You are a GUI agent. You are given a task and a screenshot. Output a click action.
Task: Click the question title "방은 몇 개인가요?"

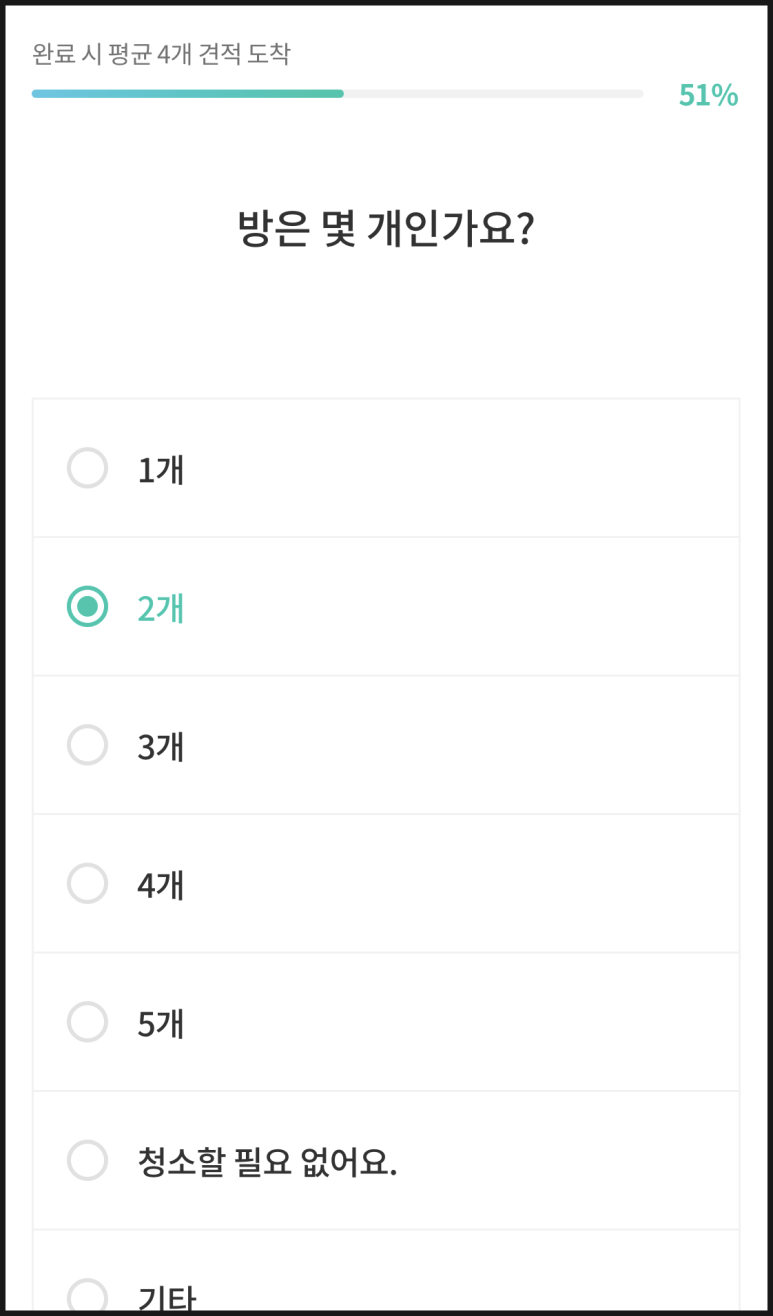[x=386, y=225]
